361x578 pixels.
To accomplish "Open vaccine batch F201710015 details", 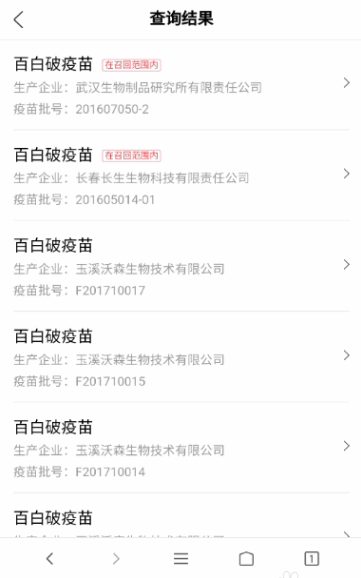I will click(x=181, y=357).
